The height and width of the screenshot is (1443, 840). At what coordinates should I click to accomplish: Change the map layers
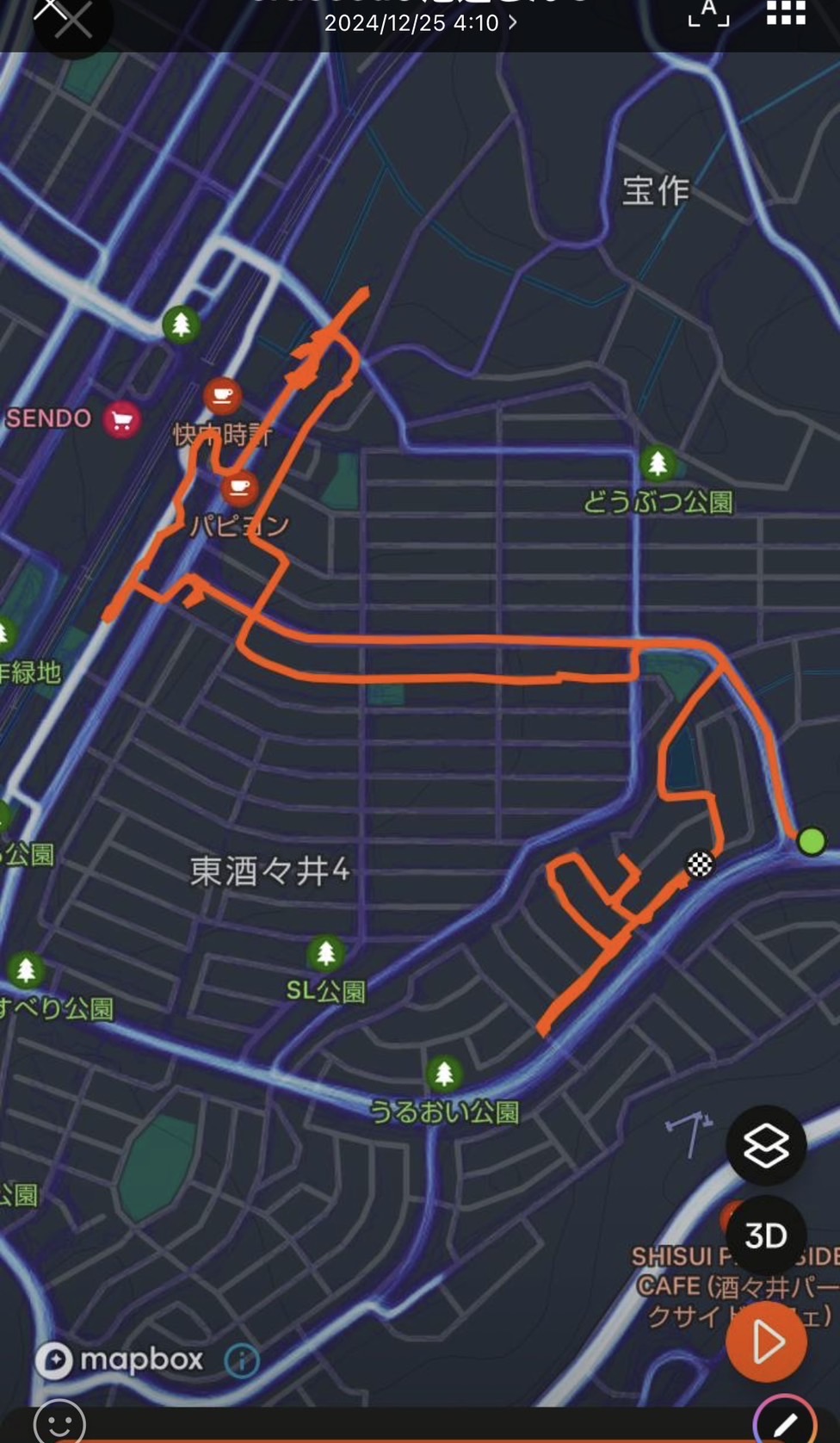point(766,1146)
